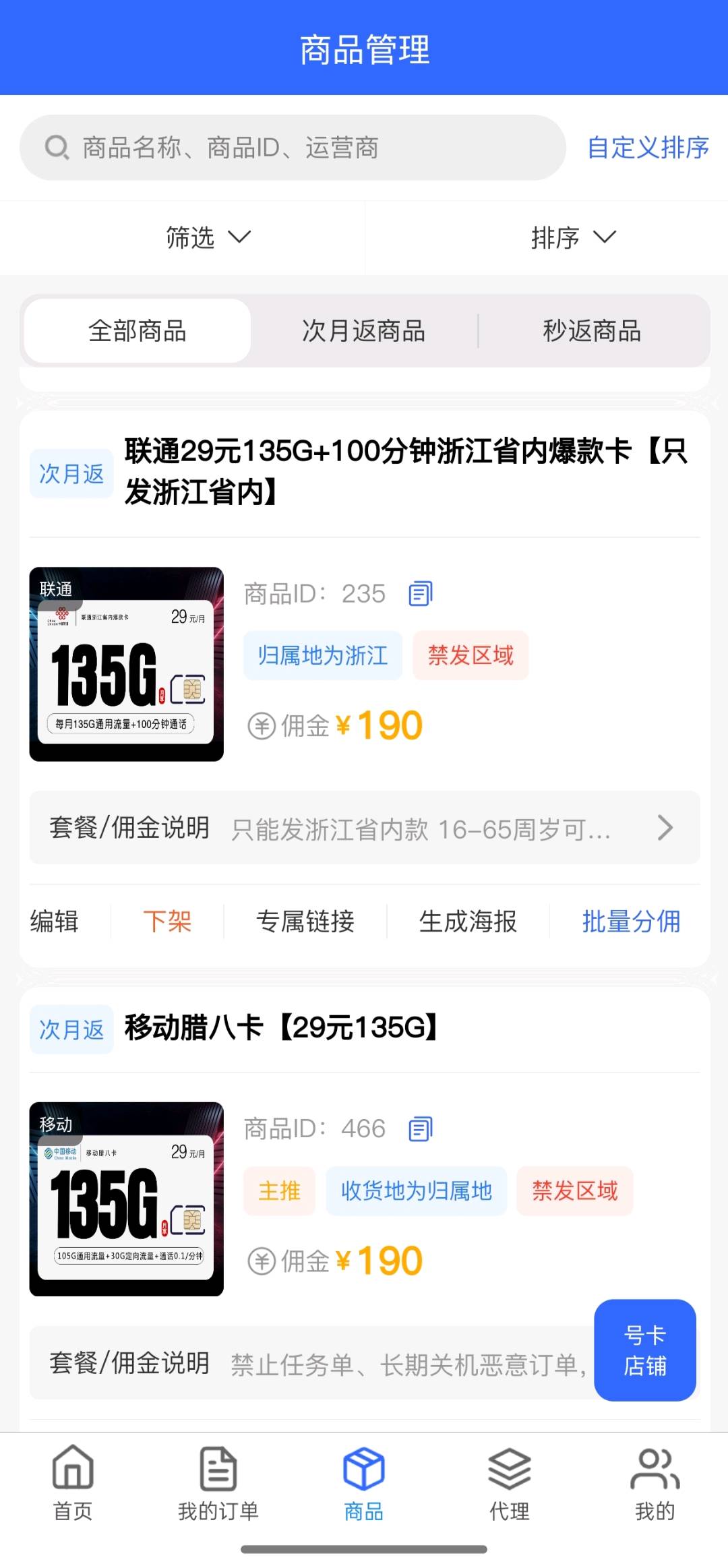Get 专属链接 for the 联通 product
The height and width of the screenshot is (1568, 728).
tap(305, 922)
